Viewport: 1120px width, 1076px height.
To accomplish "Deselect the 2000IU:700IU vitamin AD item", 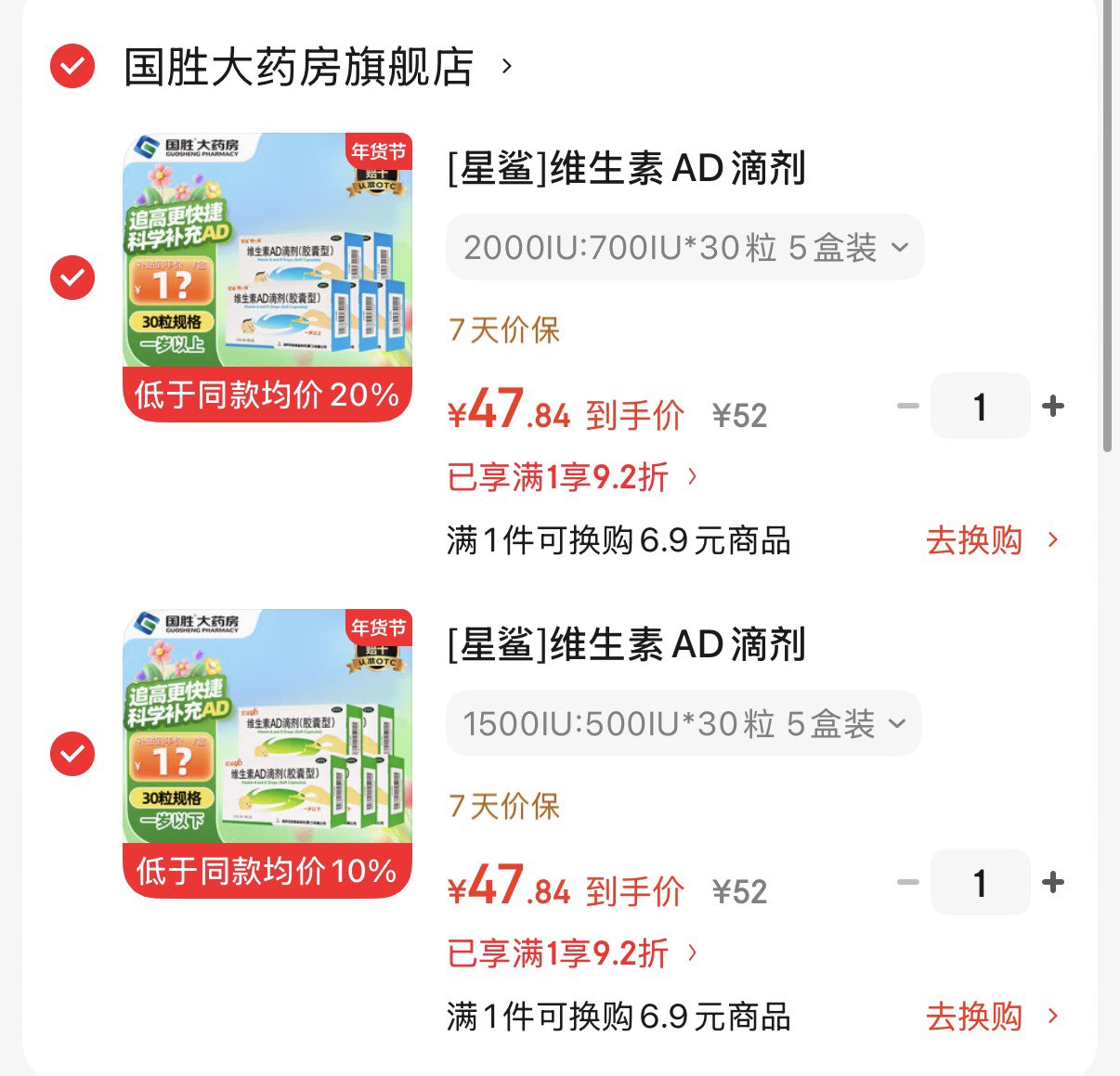I will point(72,277).
